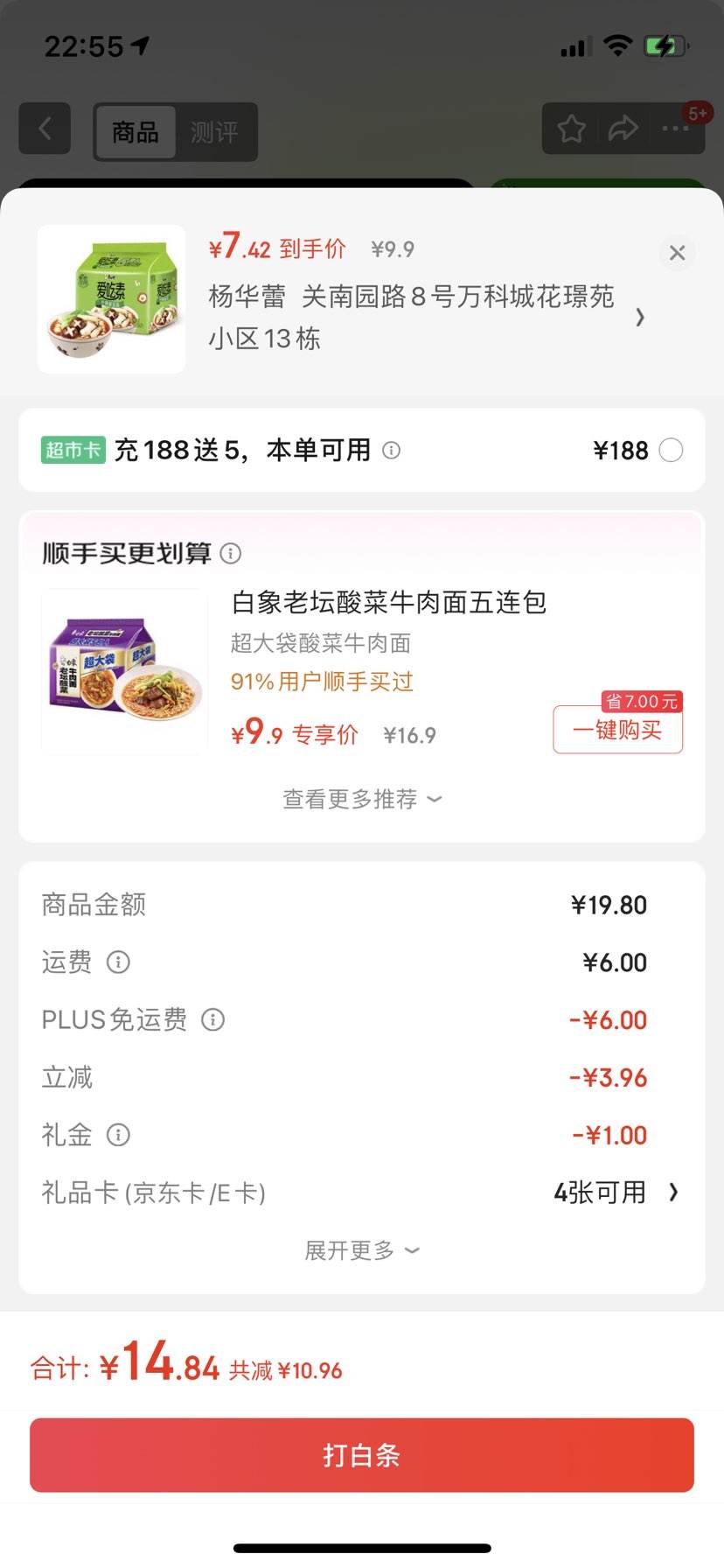Tap the star to favorite this product

pos(571,128)
